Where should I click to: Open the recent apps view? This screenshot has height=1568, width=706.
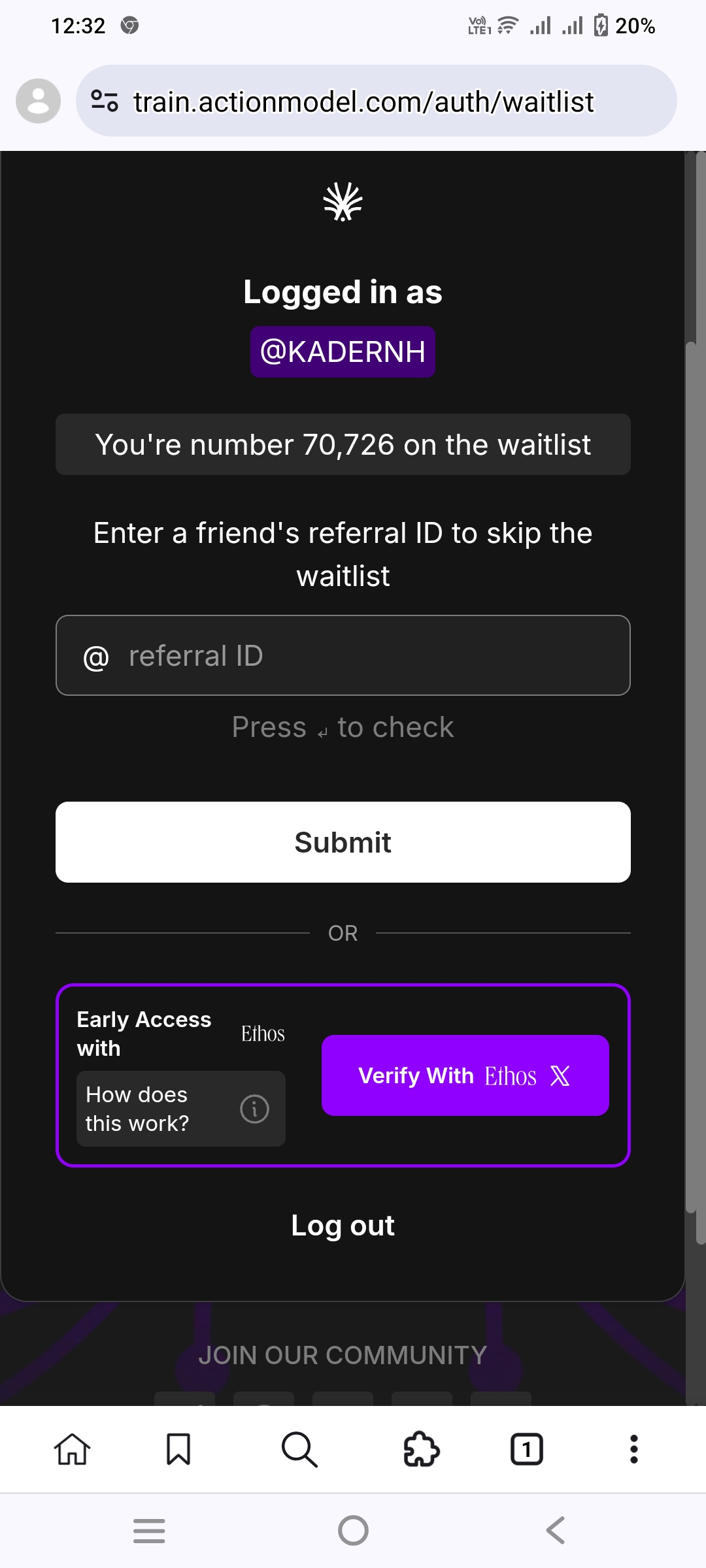149,1530
